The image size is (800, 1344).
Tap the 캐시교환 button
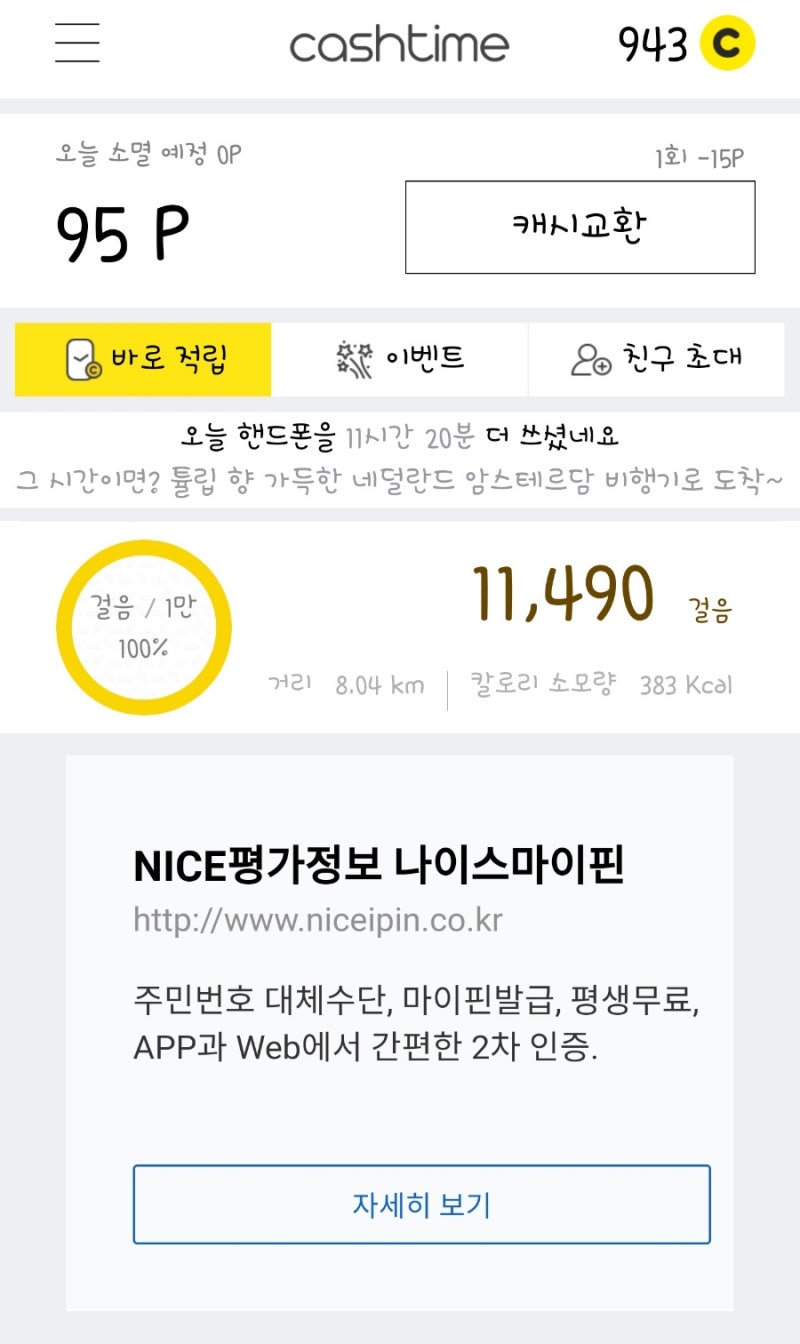(x=580, y=227)
